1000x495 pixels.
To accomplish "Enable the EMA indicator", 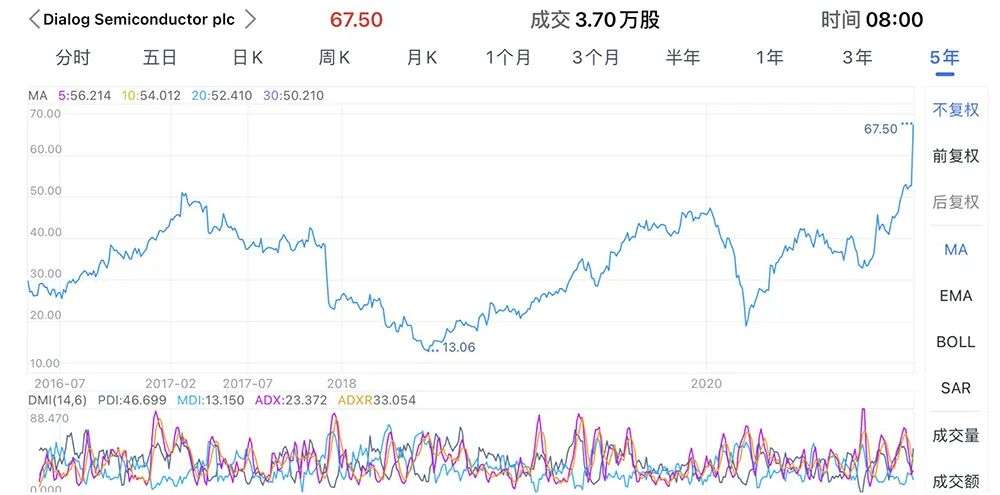I will (x=955, y=296).
